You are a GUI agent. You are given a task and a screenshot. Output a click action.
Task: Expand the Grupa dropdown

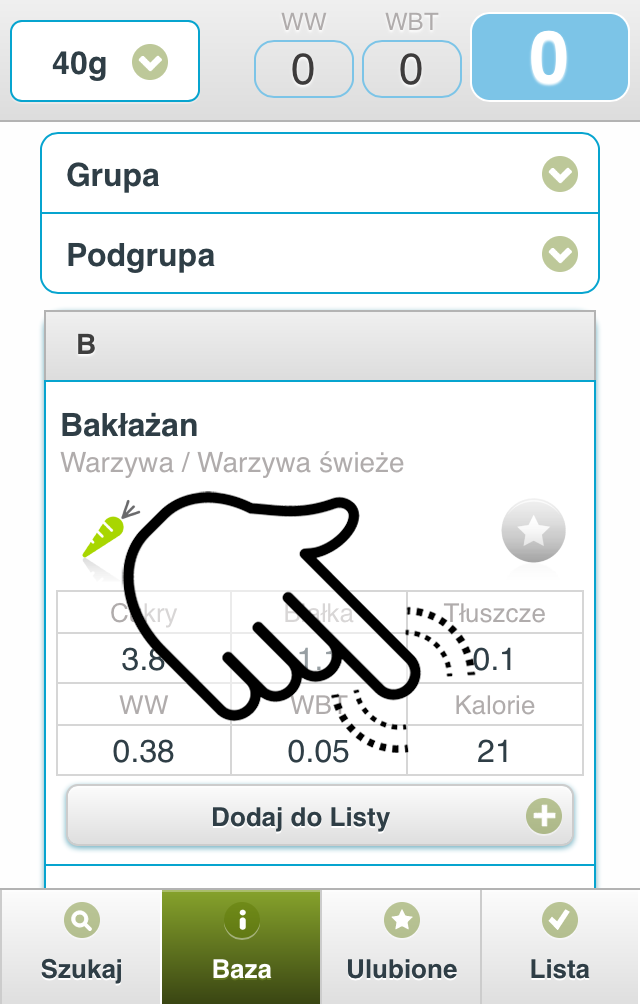pos(320,175)
